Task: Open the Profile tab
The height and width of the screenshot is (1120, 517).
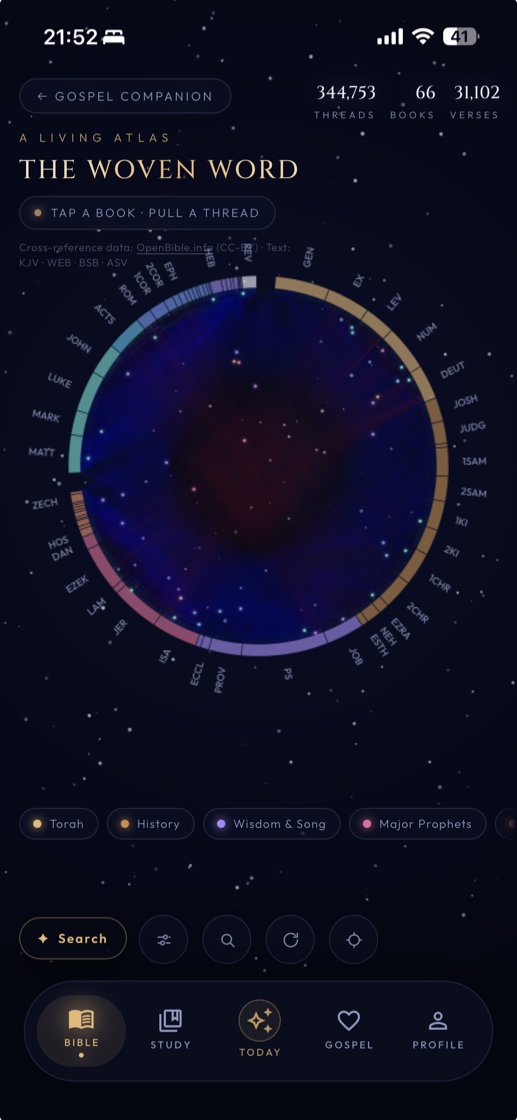Action: click(438, 1030)
